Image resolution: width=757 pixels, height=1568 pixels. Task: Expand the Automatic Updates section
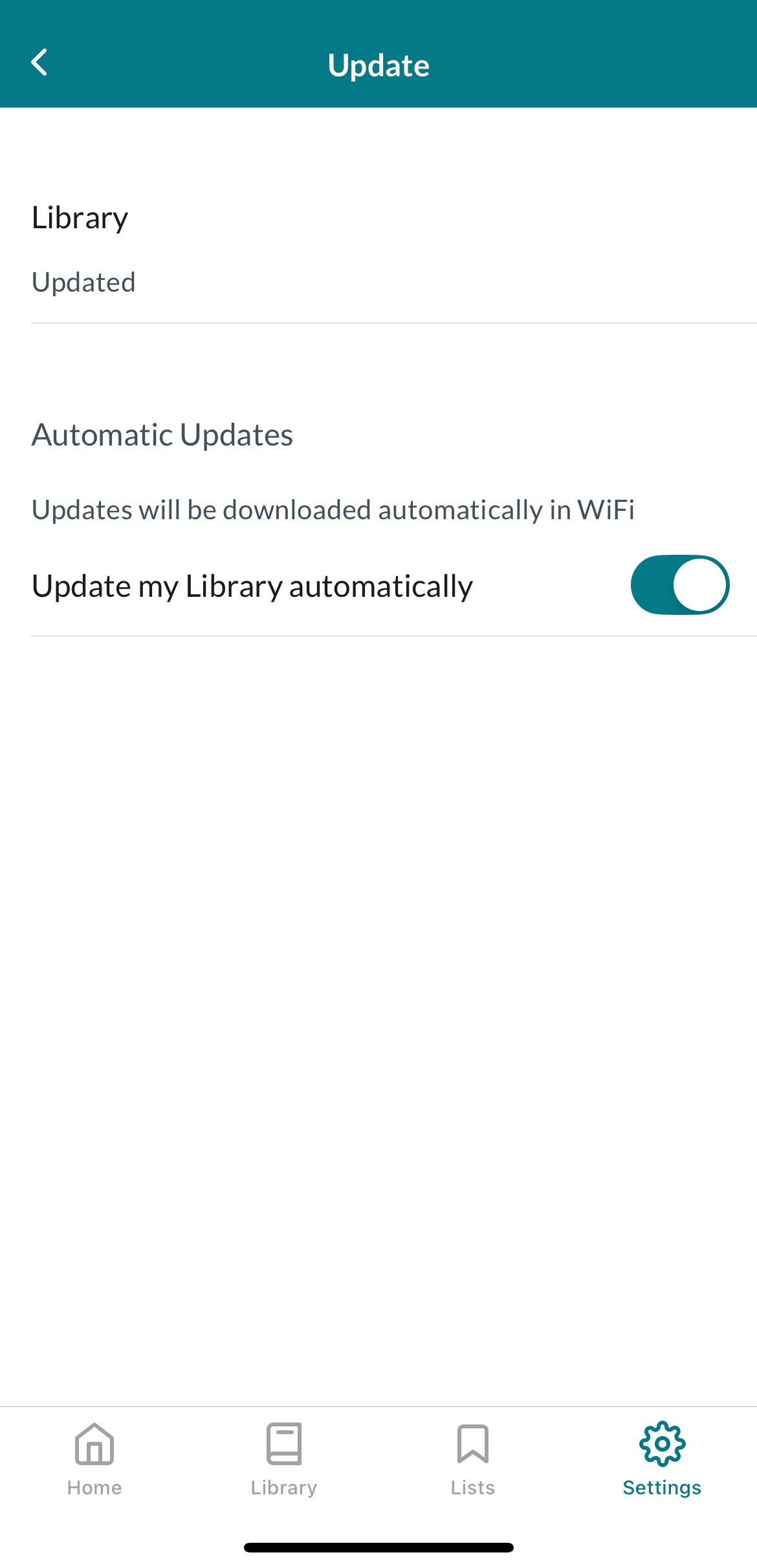(162, 434)
